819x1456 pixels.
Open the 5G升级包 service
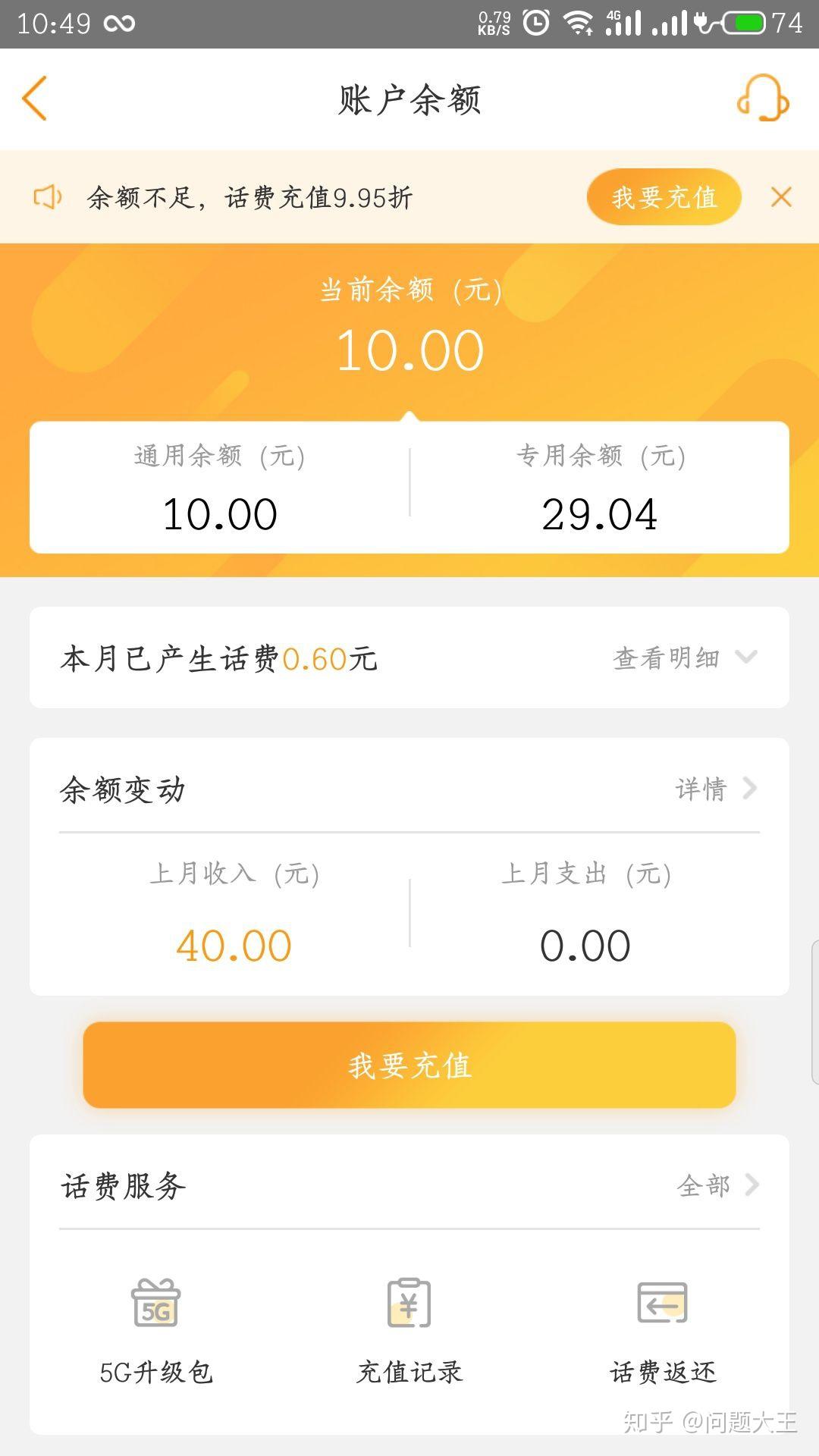pyautogui.click(x=156, y=1327)
